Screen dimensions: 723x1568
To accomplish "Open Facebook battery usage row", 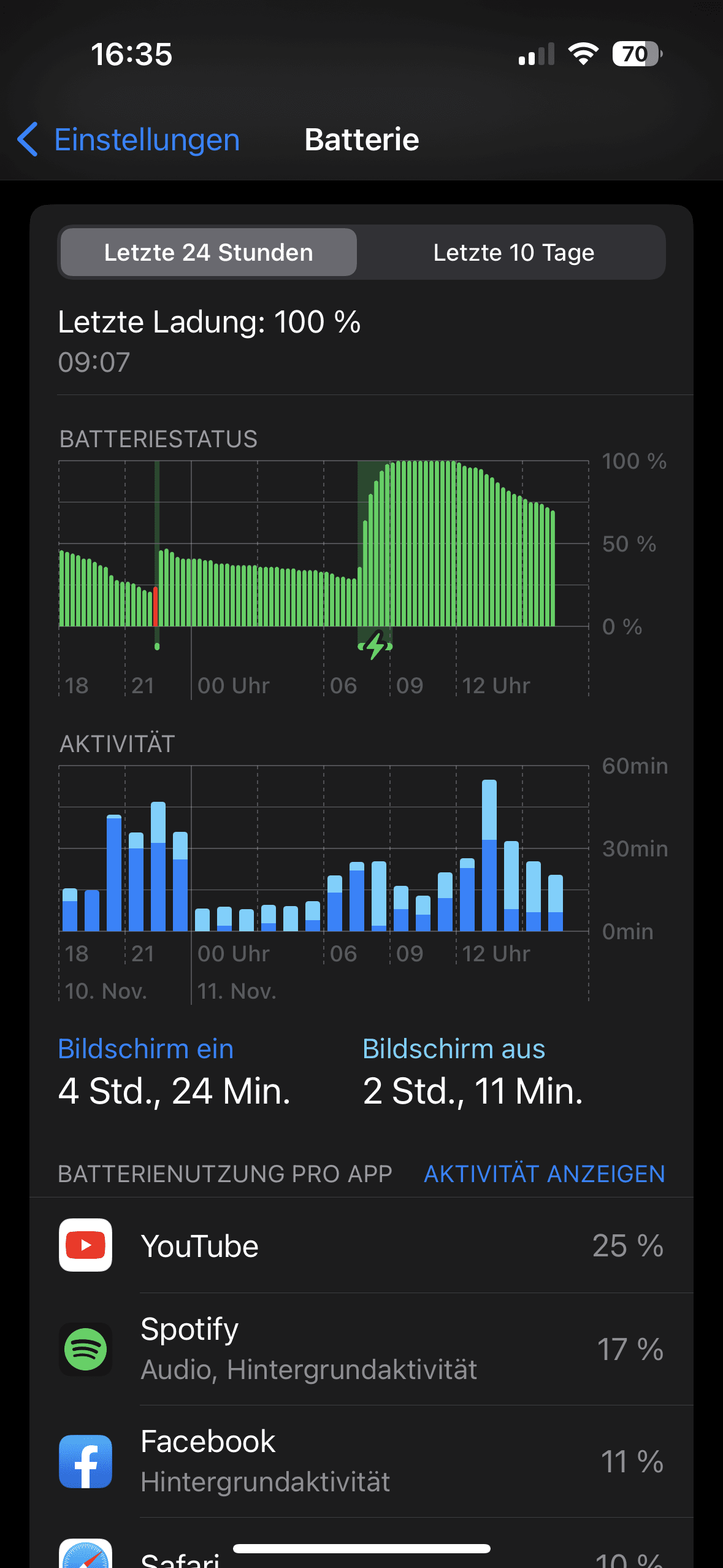I will (361, 1461).
